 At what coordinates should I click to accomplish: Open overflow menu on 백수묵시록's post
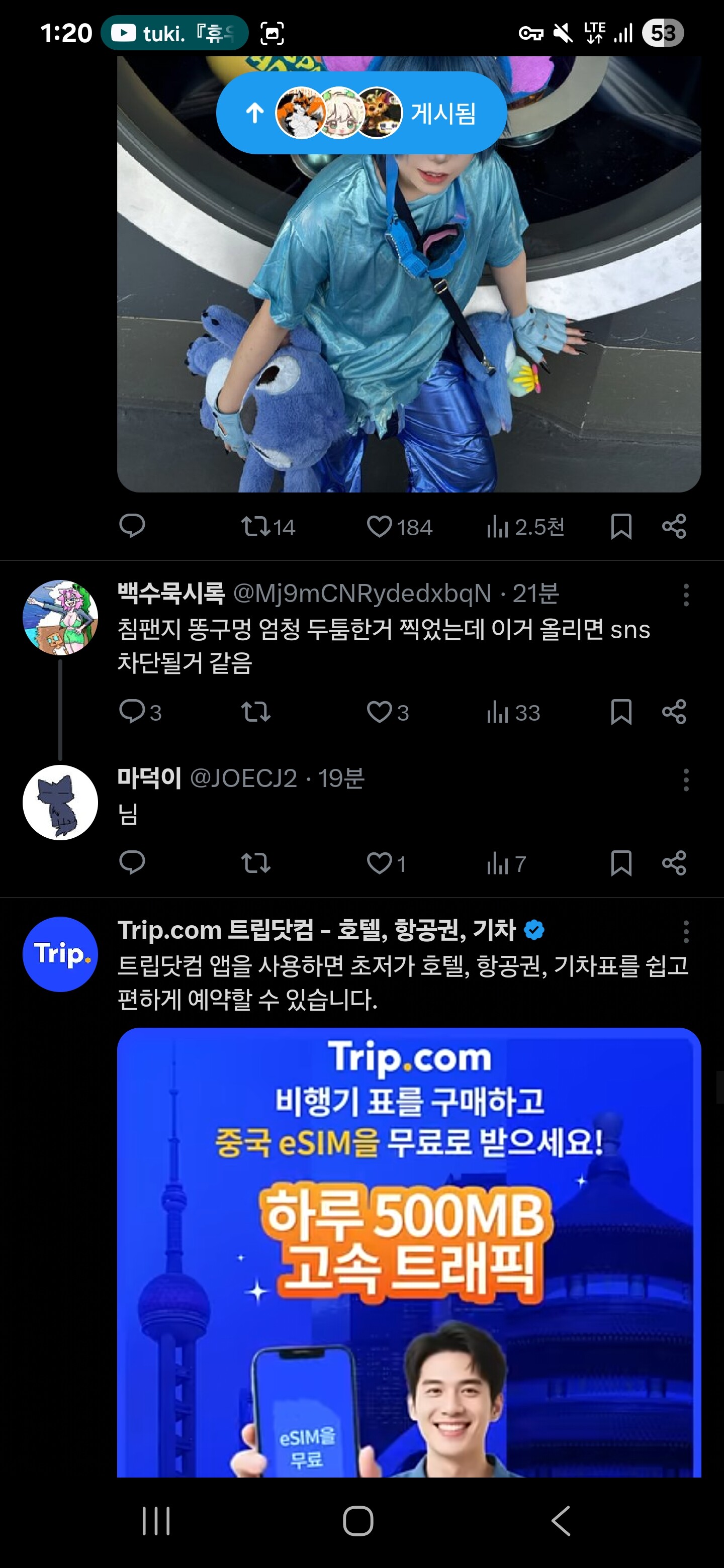coord(686,595)
